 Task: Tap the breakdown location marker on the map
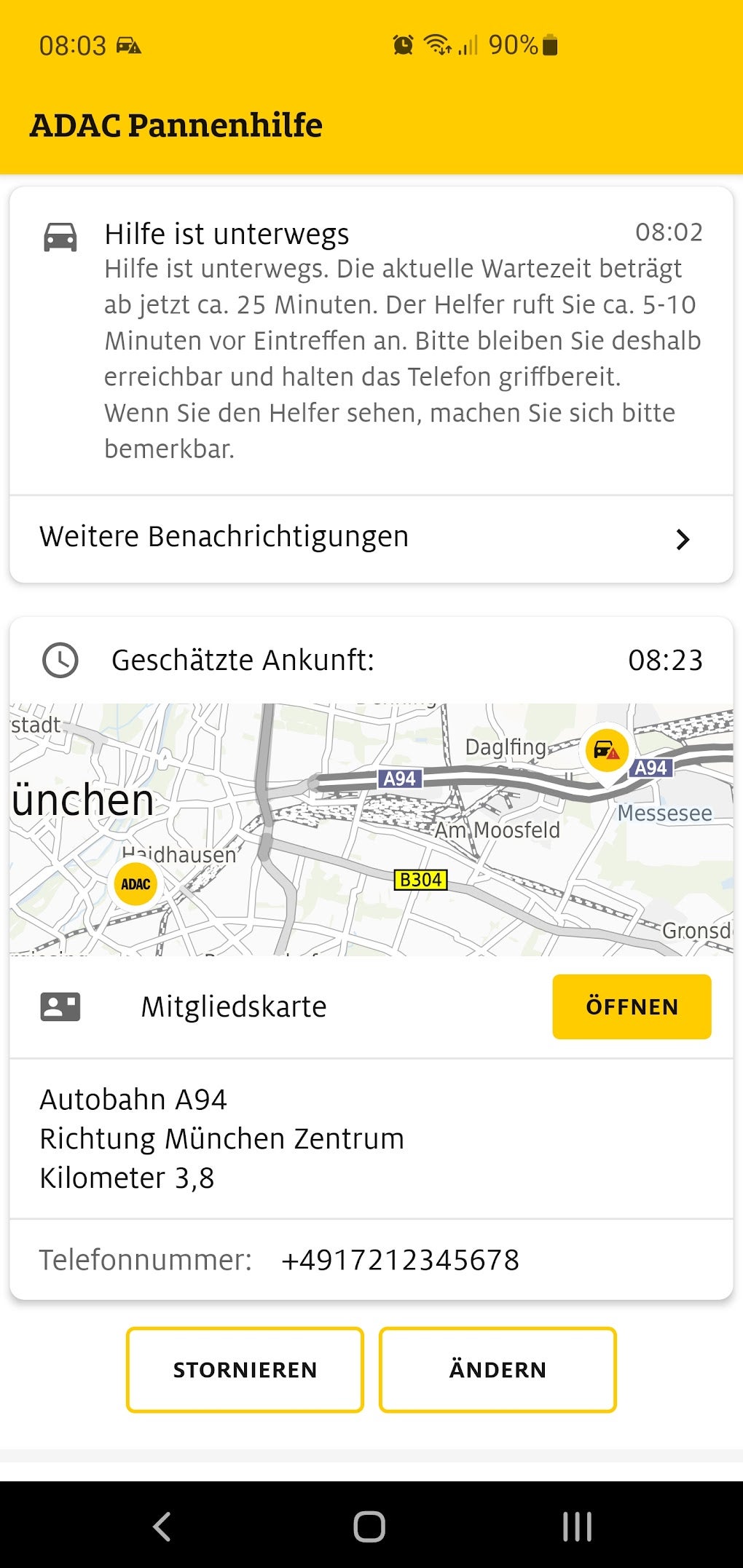point(607,749)
